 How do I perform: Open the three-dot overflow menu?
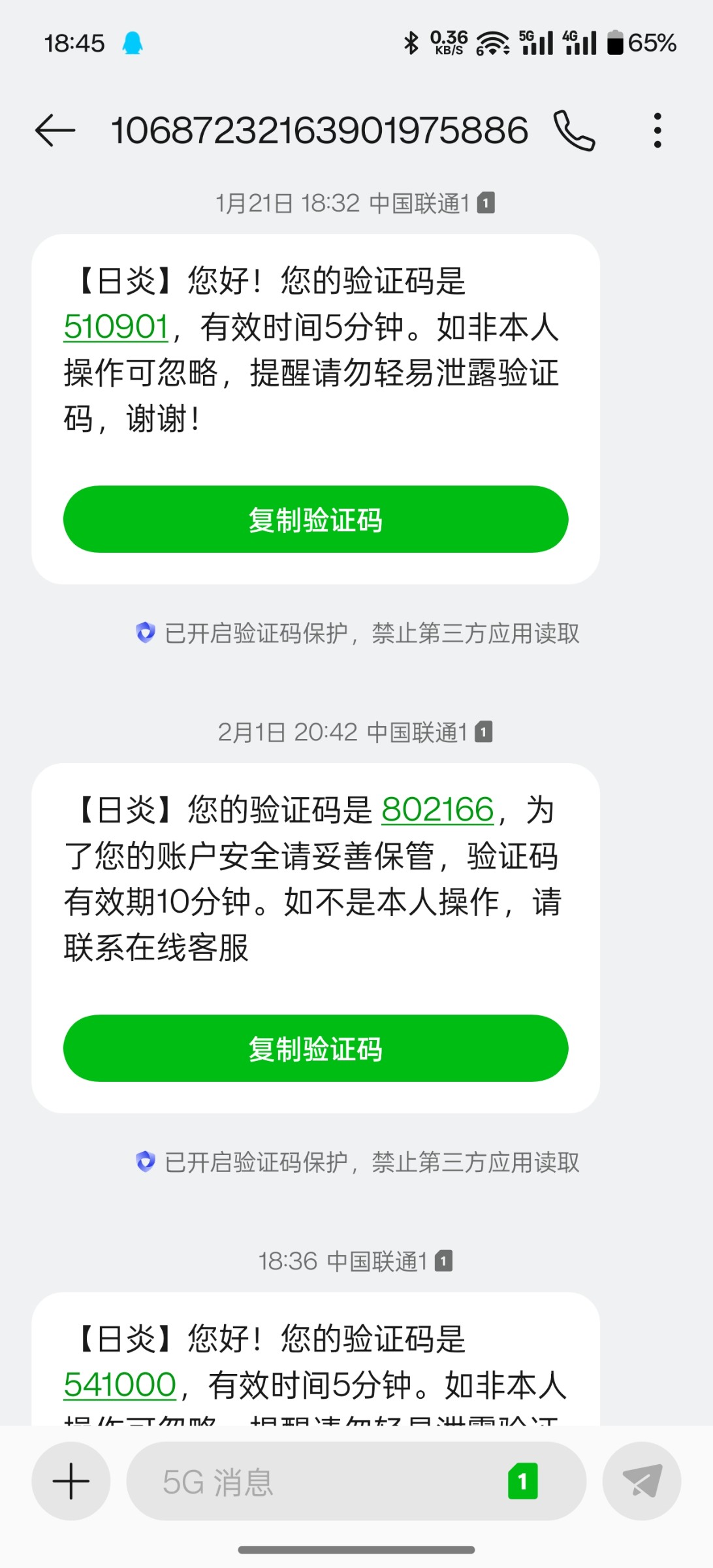658,131
